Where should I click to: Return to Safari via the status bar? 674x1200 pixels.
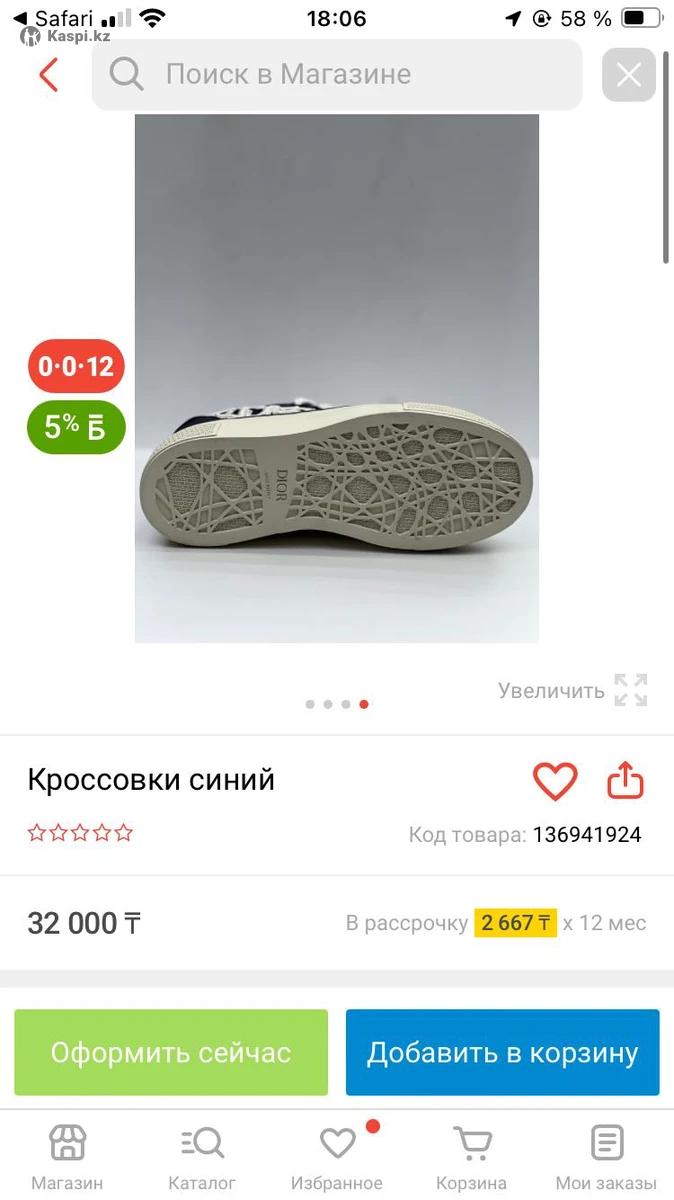pos(55,18)
